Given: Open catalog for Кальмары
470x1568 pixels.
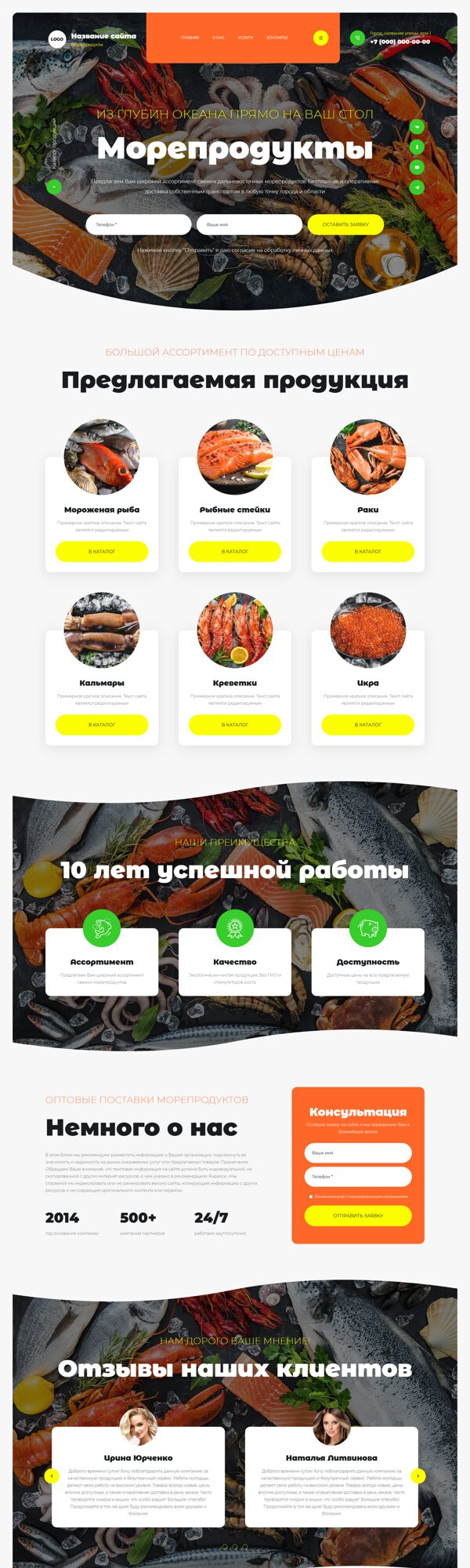Looking at the screenshot, I should coord(102,724).
